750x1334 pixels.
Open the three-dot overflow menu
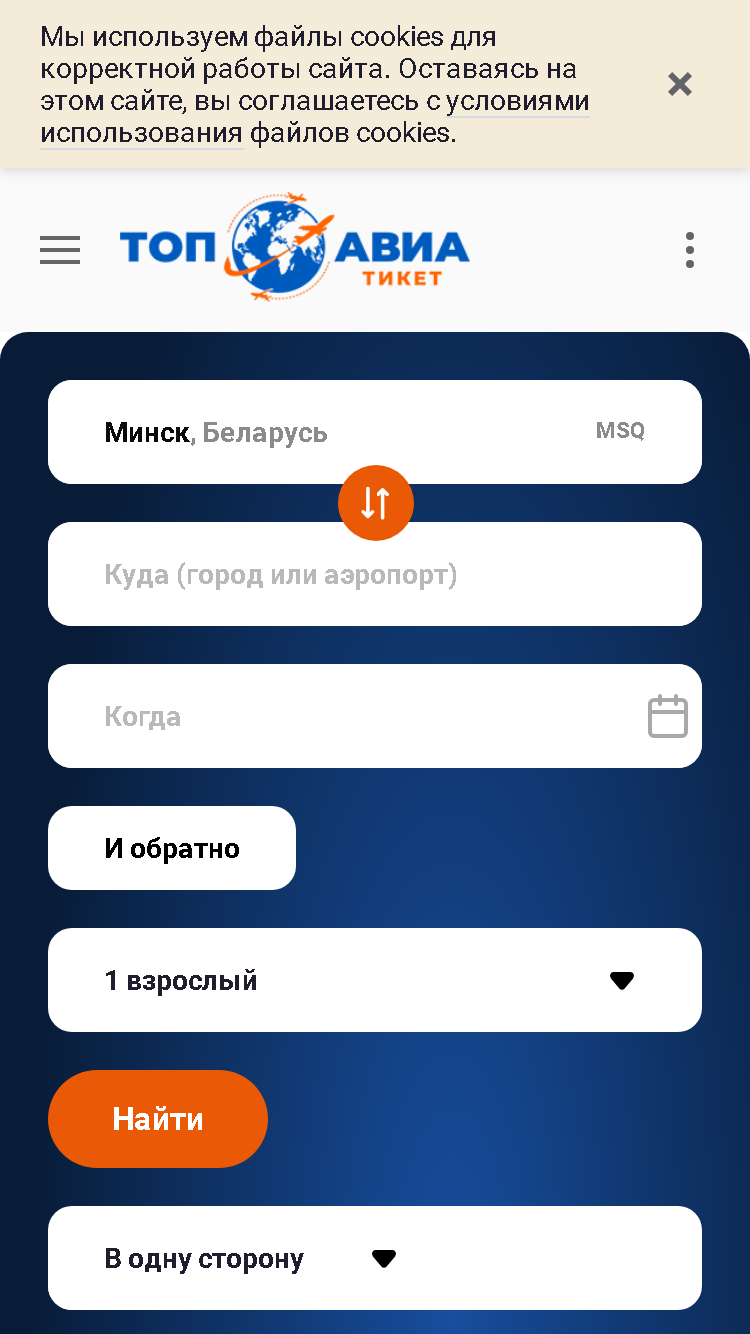[x=690, y=250]
